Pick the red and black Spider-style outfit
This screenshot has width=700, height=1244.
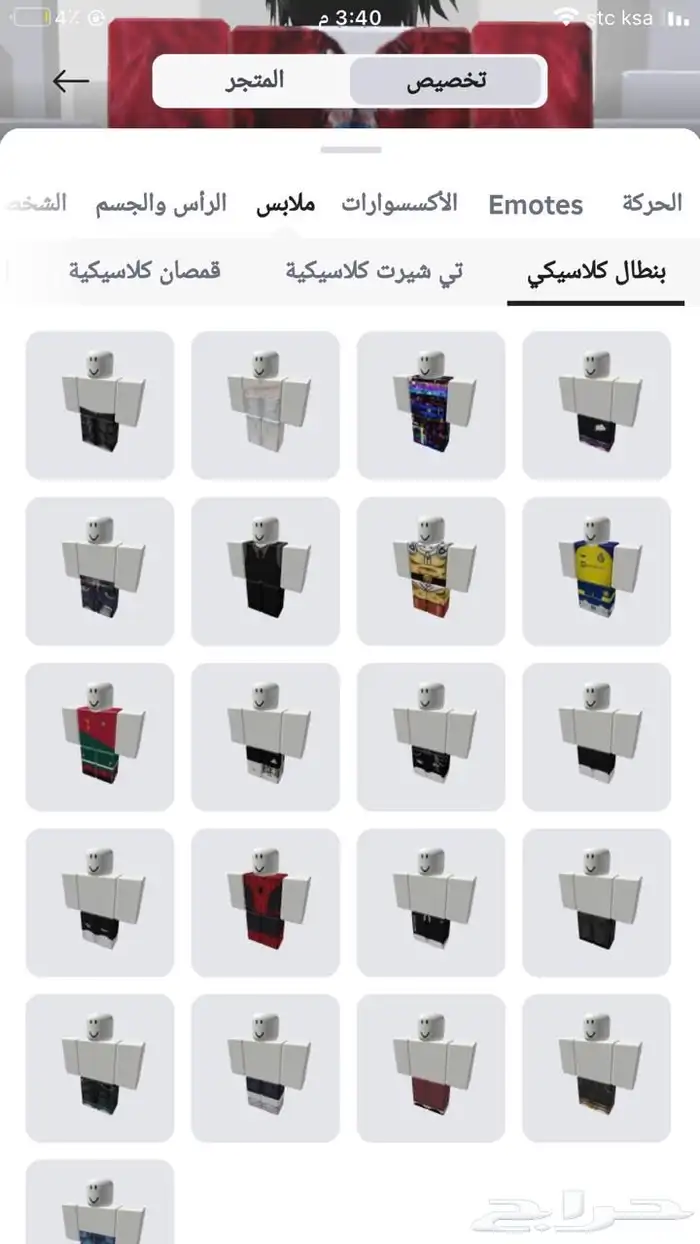[x=265, y=903]
